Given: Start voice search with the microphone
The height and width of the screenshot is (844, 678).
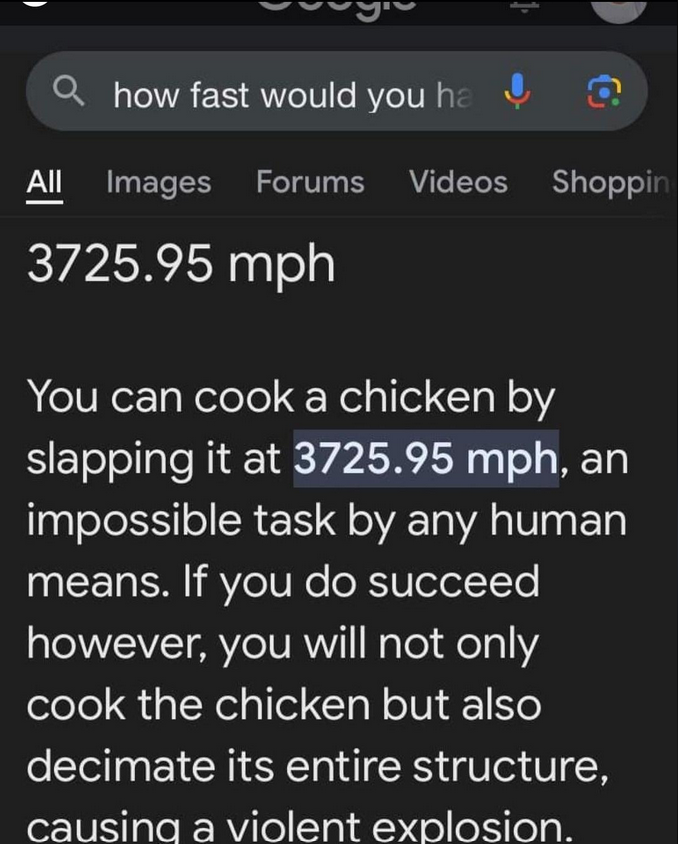Looking at the screenshot, I should (x=517, y=93).
